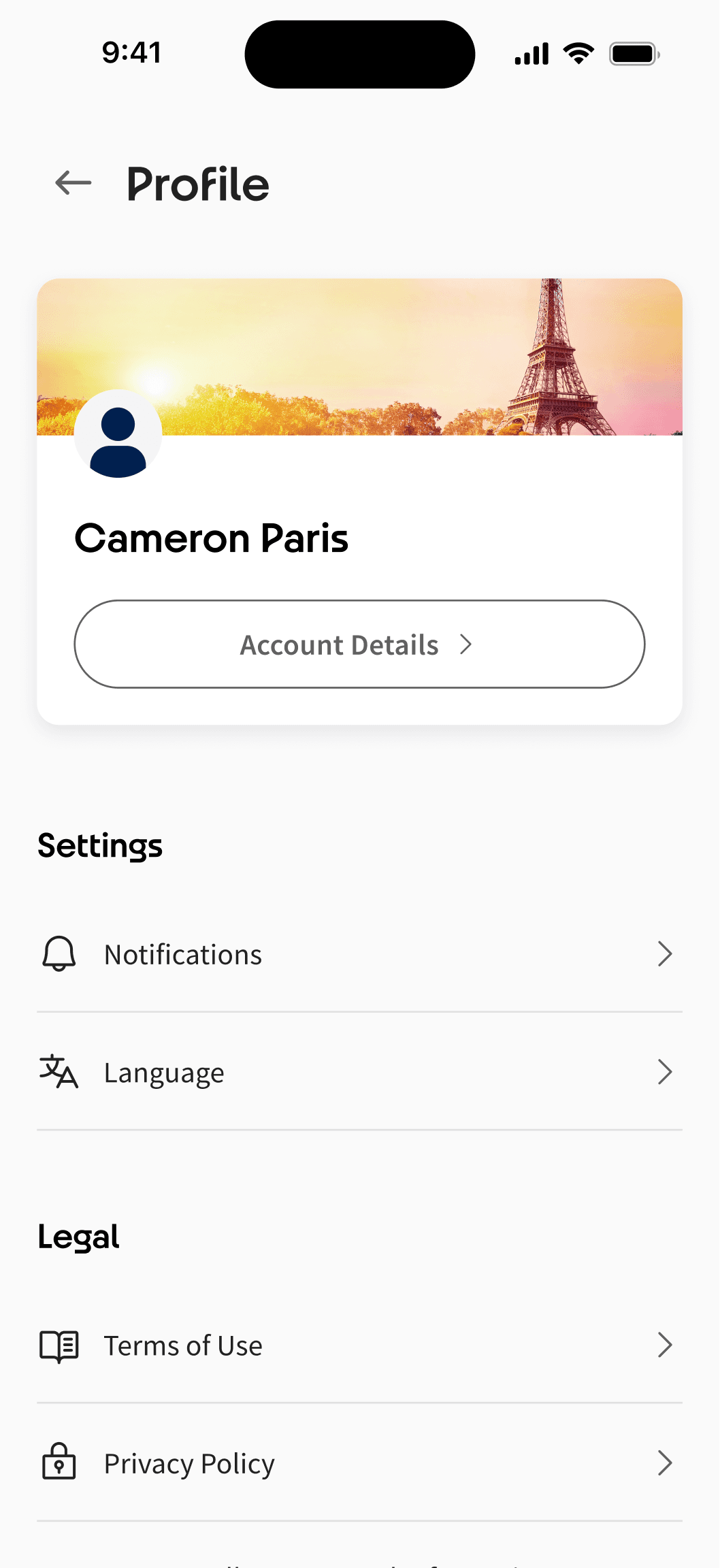Click the padlock icon beside Privacy Policy

click(59, 1463)
